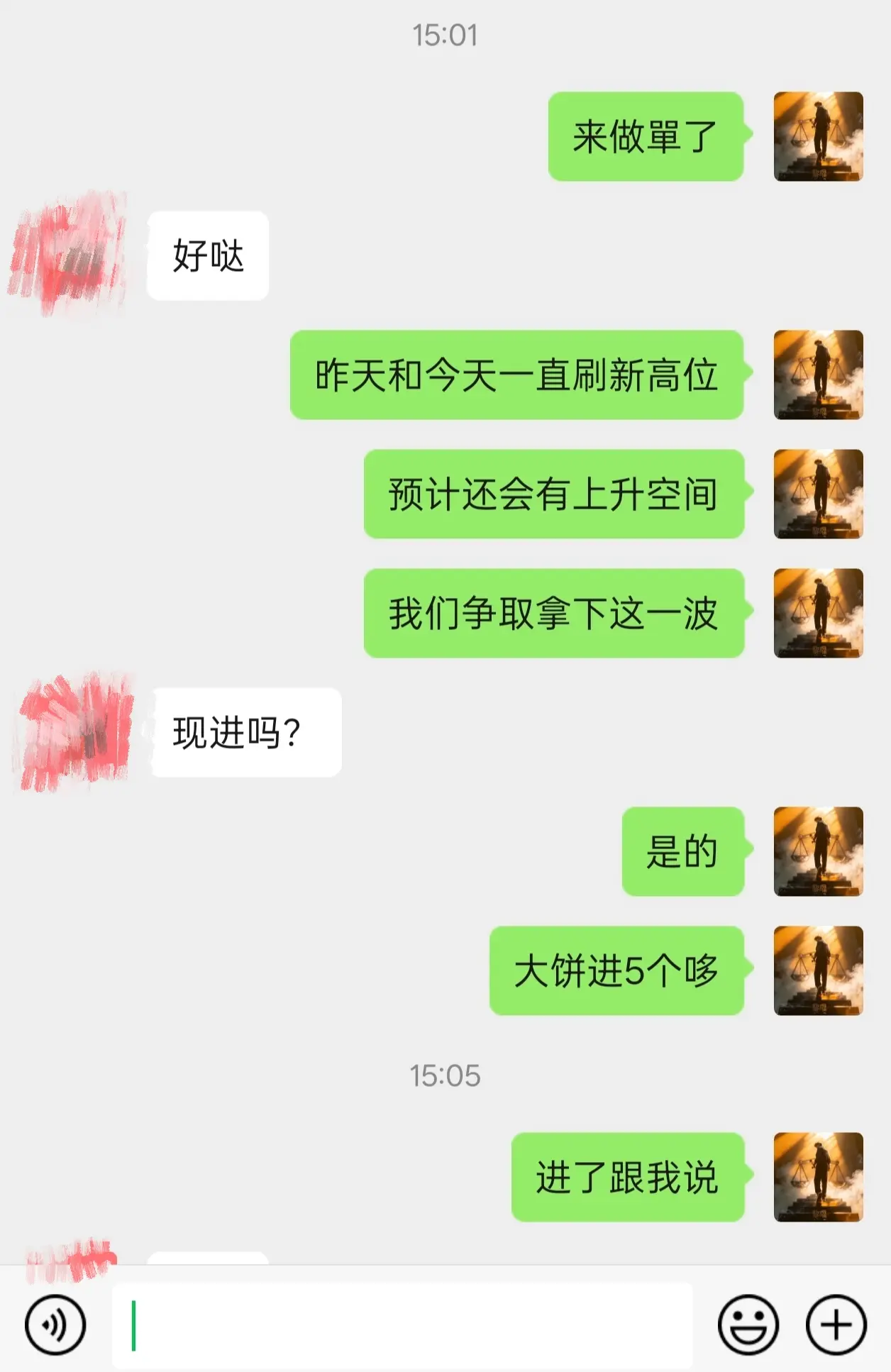Tap your avatar next to '来做單了'
Viewport: 891px width, 1372px height.
tap(816, 135)
